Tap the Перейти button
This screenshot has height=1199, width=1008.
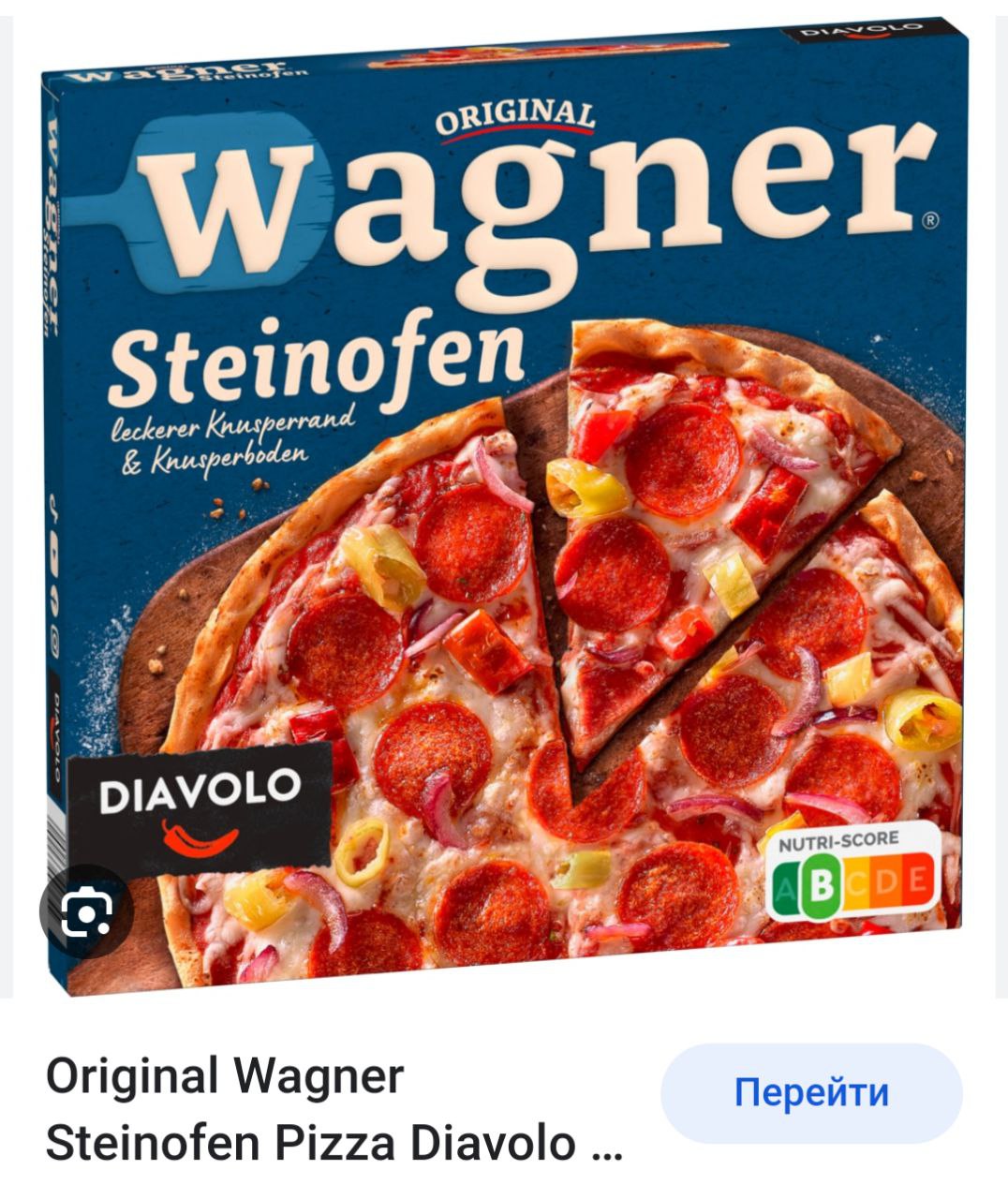pos(811,1092)
